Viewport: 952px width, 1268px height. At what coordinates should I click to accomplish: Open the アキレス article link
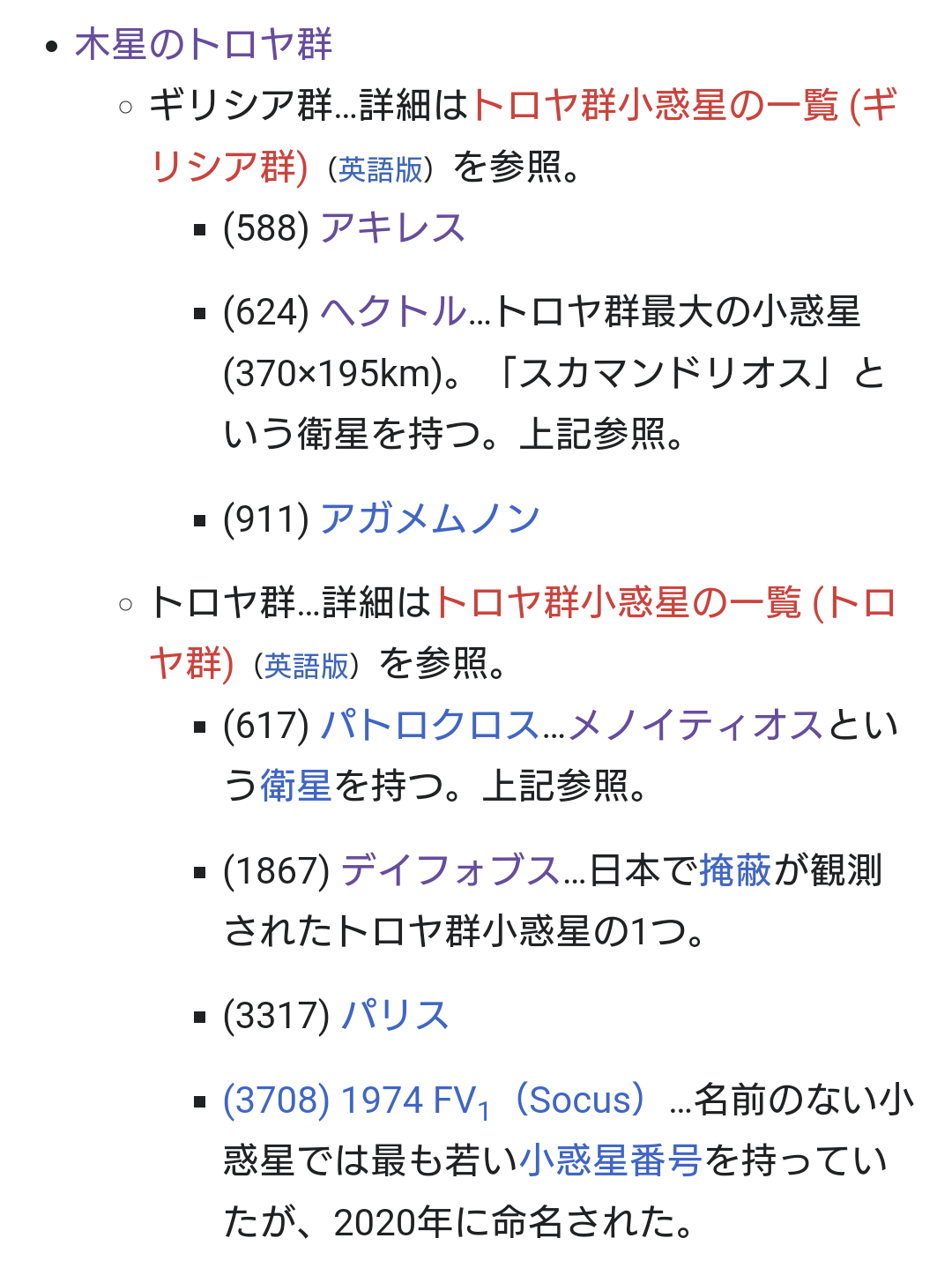click(392, 227)
